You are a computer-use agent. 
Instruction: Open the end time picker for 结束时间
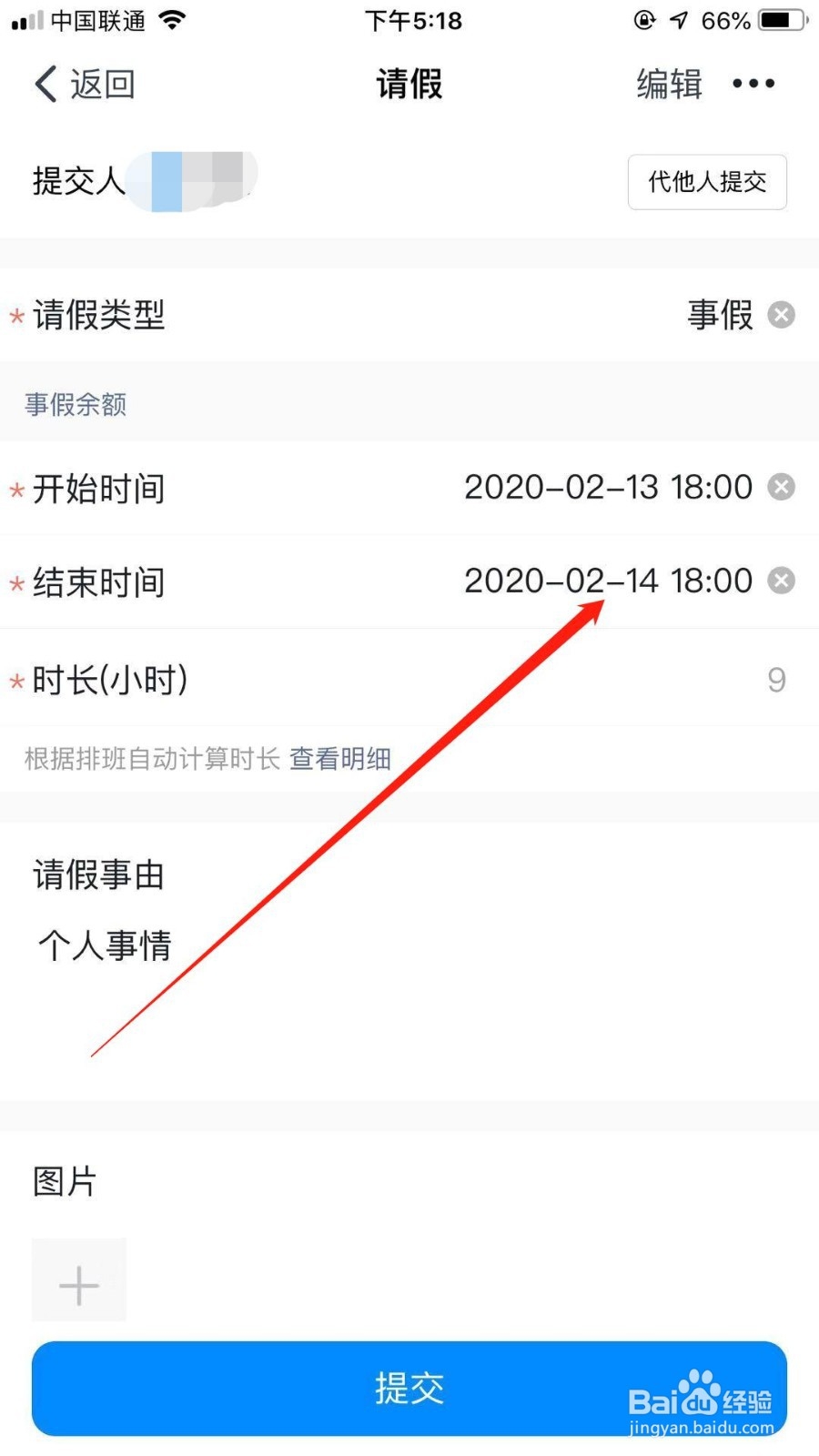coord(608,581)
